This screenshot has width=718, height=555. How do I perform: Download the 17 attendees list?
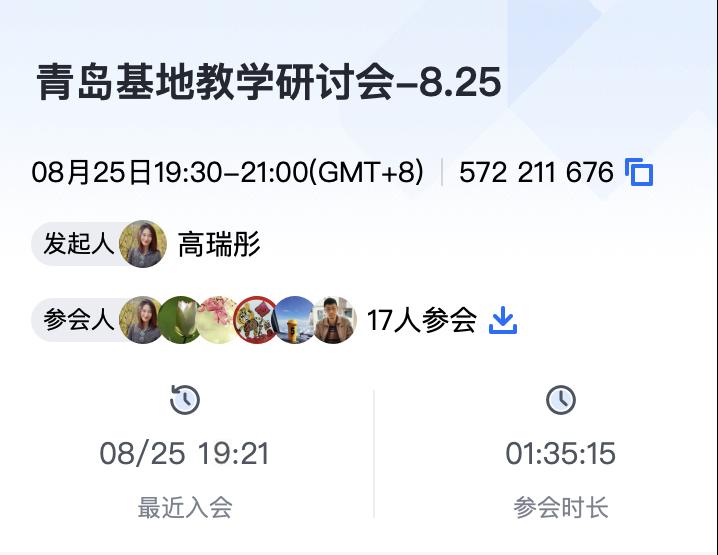coord(502,321)
